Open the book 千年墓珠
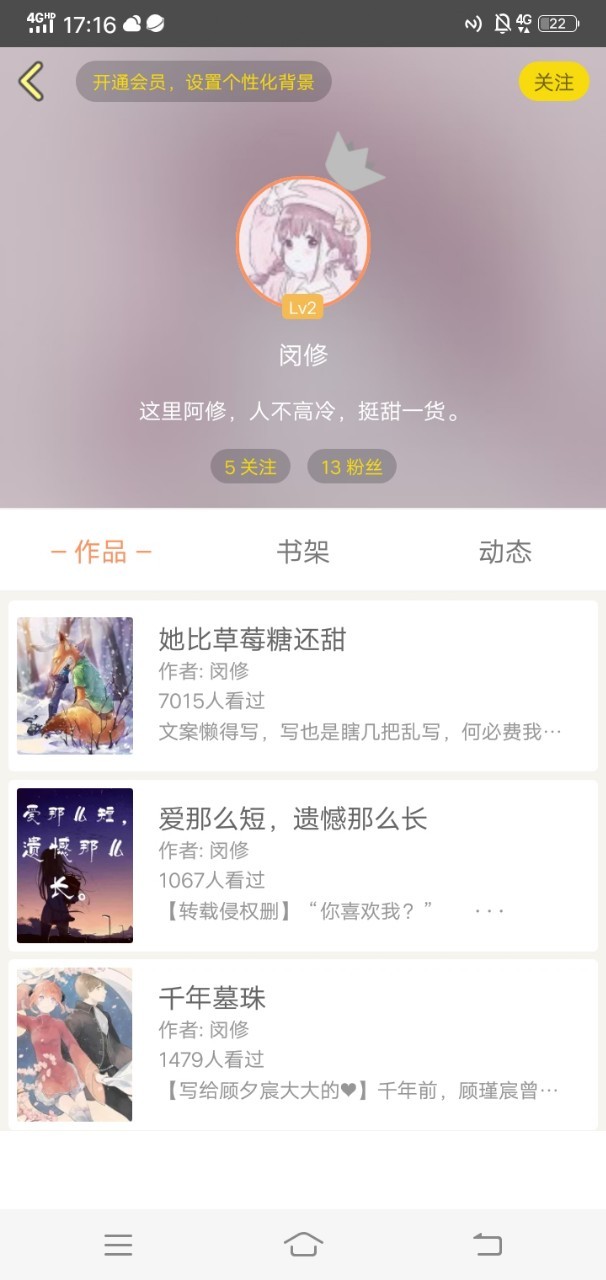Image resolution: width=606 pixels, height=1280 pixels. 303,1044
